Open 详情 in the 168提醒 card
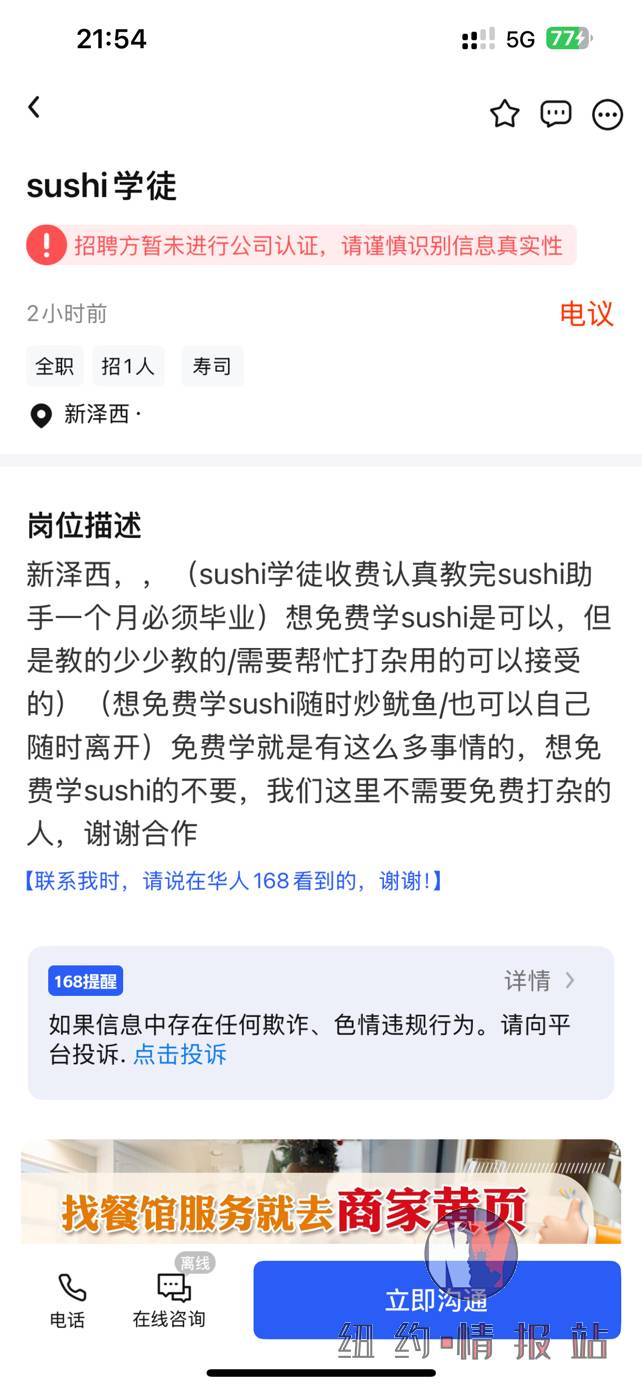Image resolution: width=642 pixels, height=1389 pixels. coord(540,981)
